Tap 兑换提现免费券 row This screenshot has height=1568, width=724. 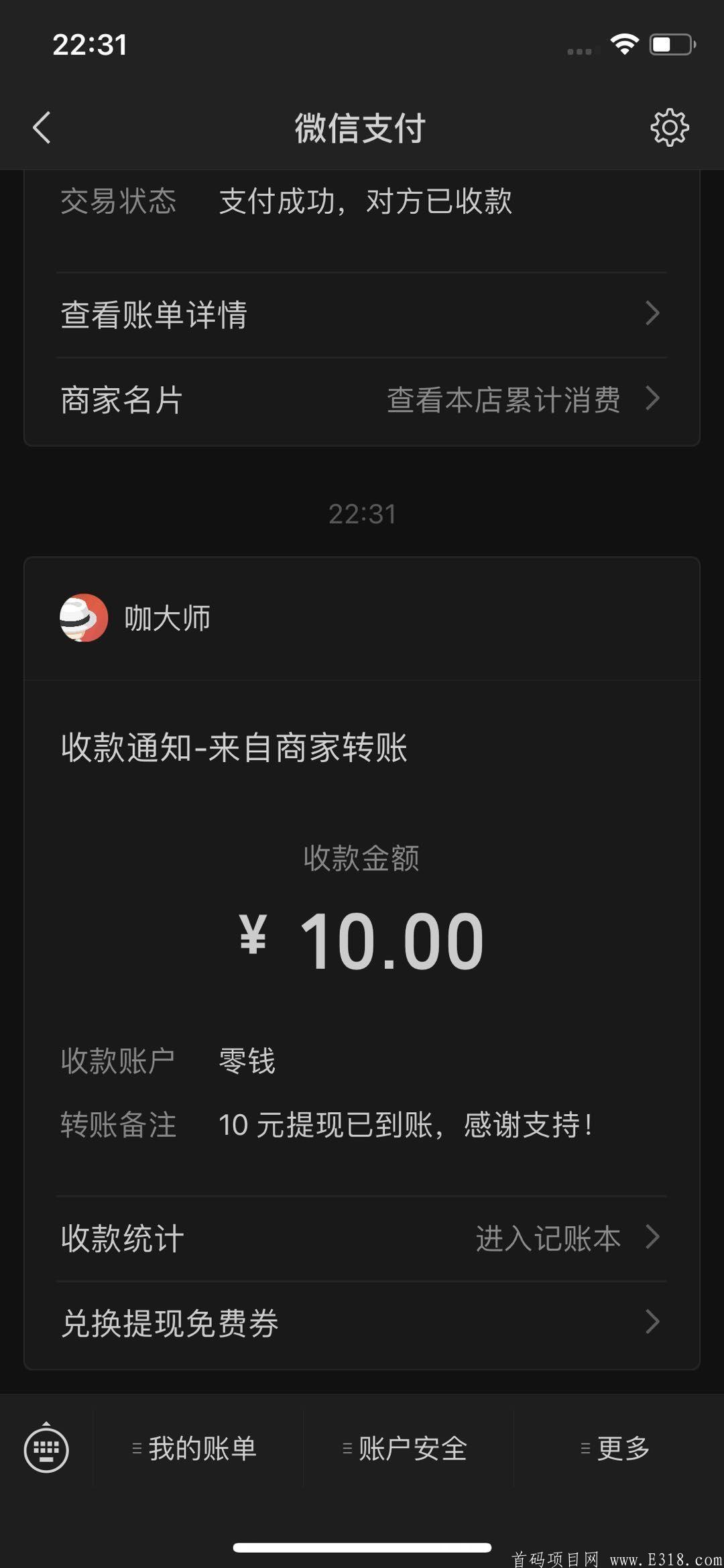point(362,1323)
